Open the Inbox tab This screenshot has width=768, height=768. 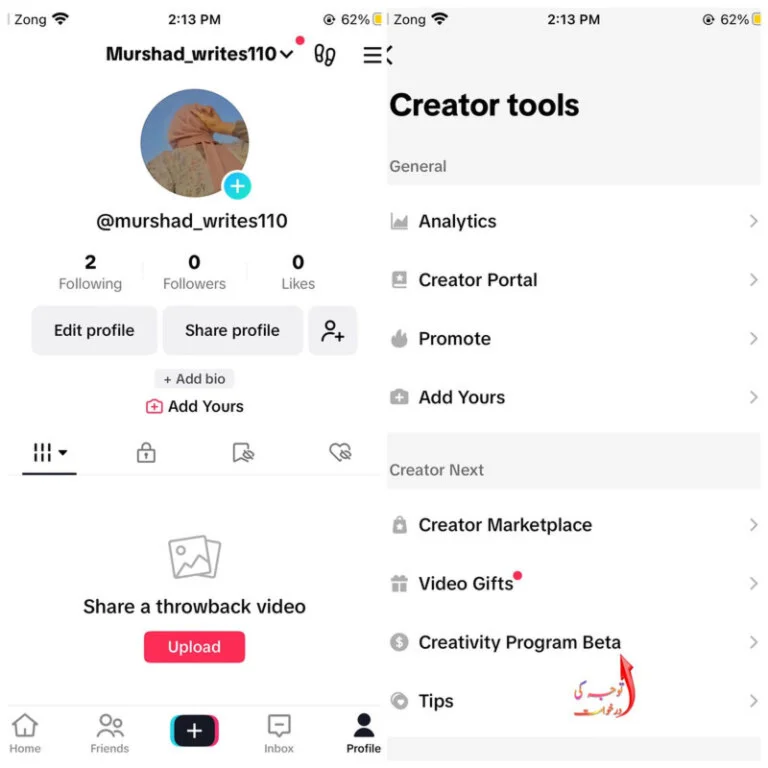click(x=279, y=733)
